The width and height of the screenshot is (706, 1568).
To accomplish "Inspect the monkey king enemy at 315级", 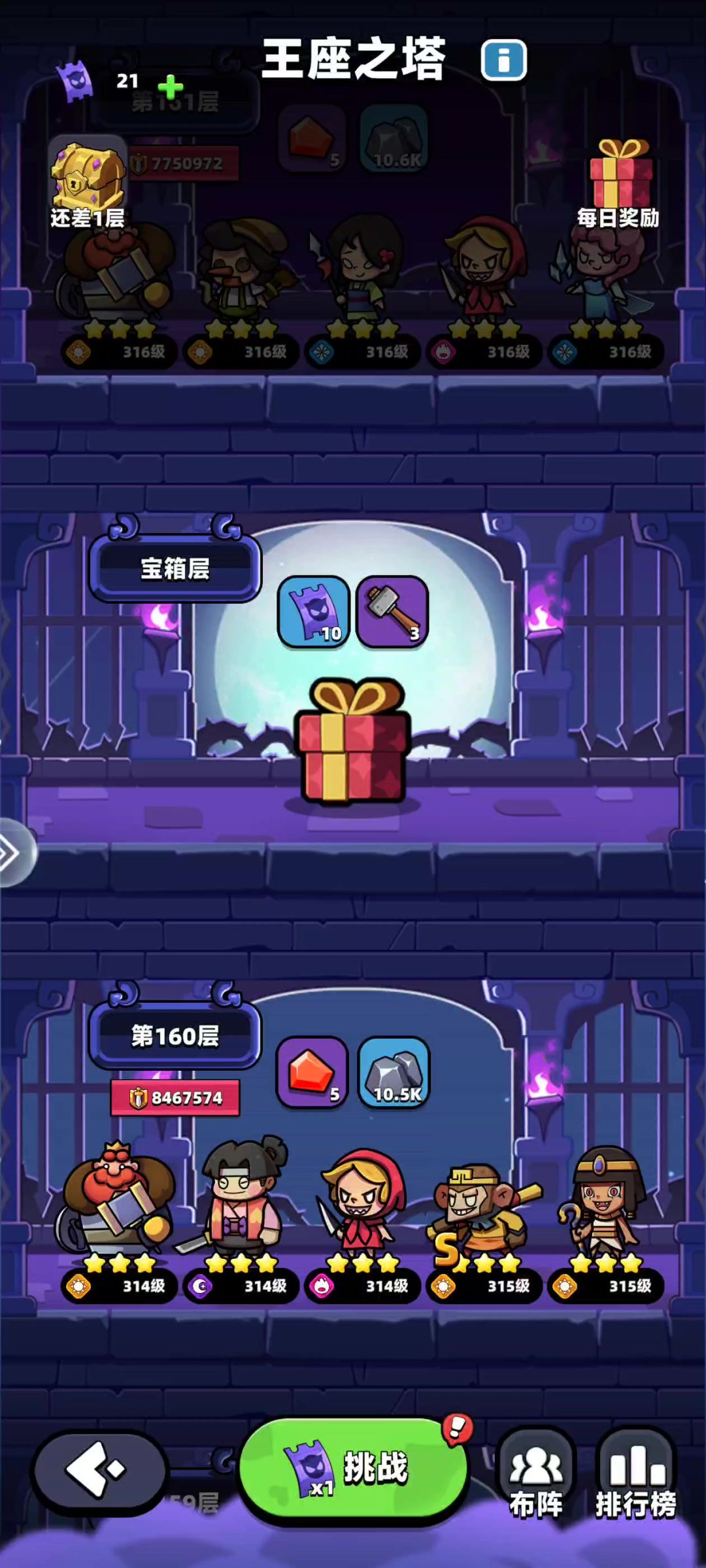I will 485,1207.
